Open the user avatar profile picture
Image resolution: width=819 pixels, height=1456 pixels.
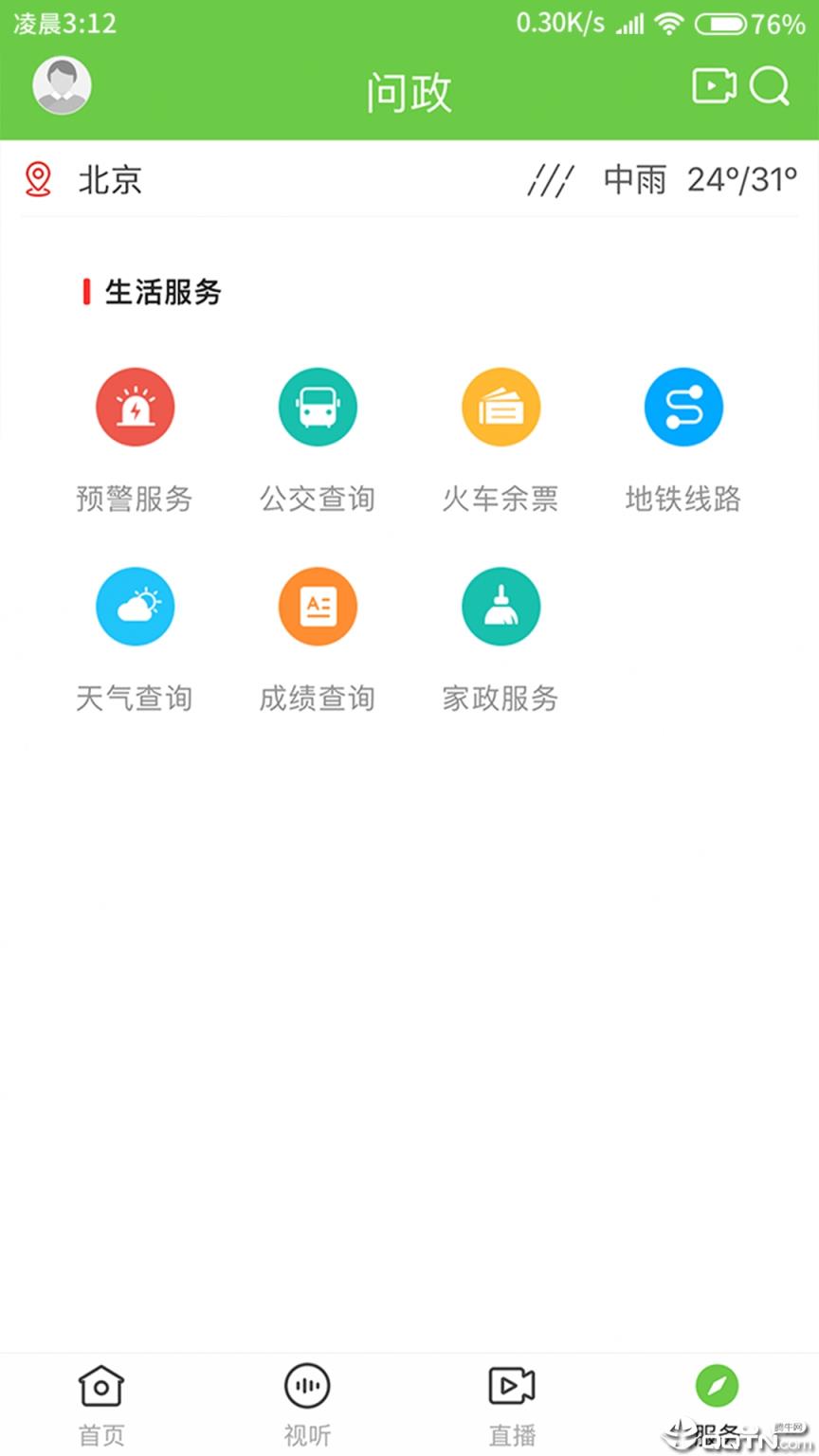click(61, 84)
